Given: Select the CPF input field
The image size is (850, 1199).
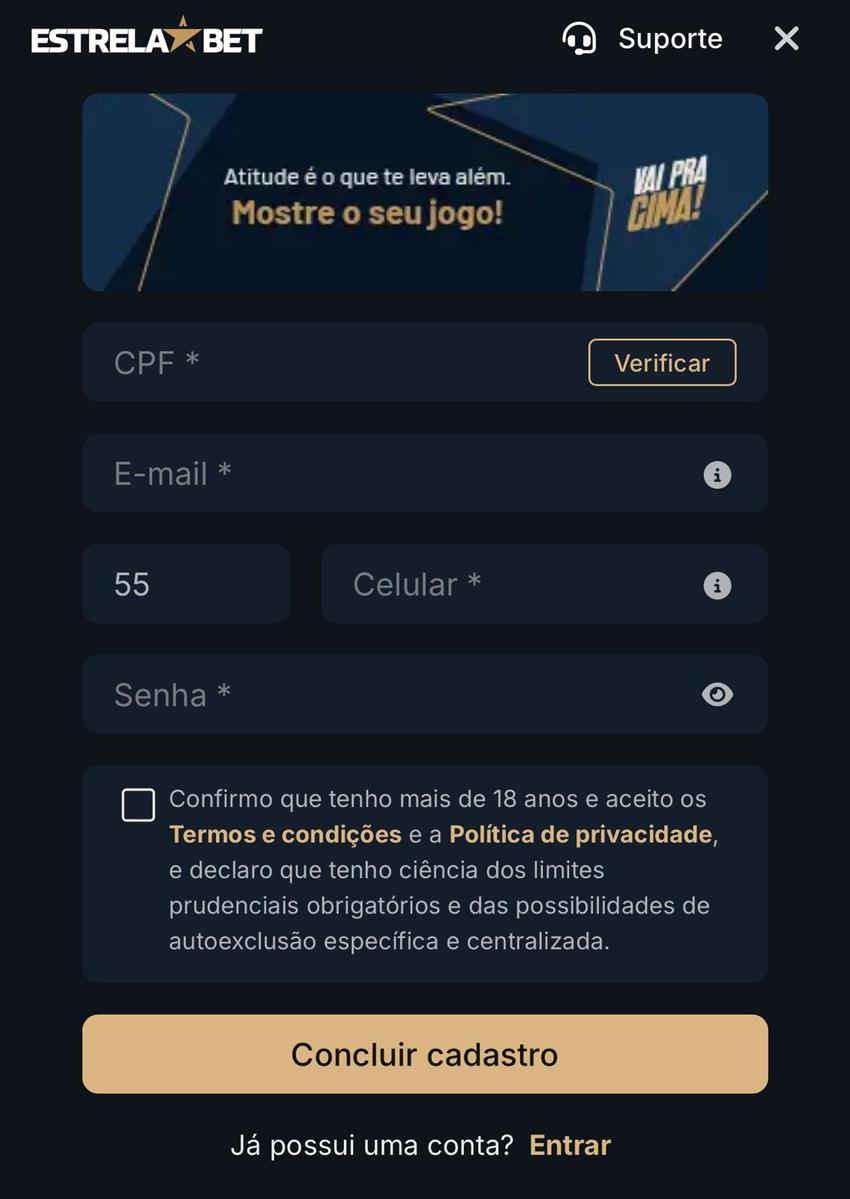Looking at the screenshot, I should click(x=300, y=363).
